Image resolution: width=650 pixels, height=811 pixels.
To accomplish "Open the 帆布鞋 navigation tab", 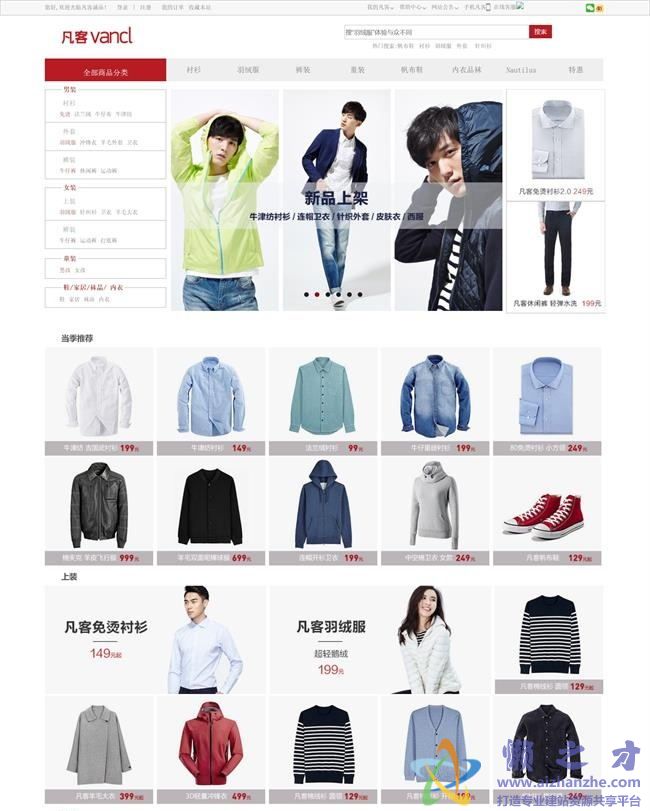I will coord(412,71).
